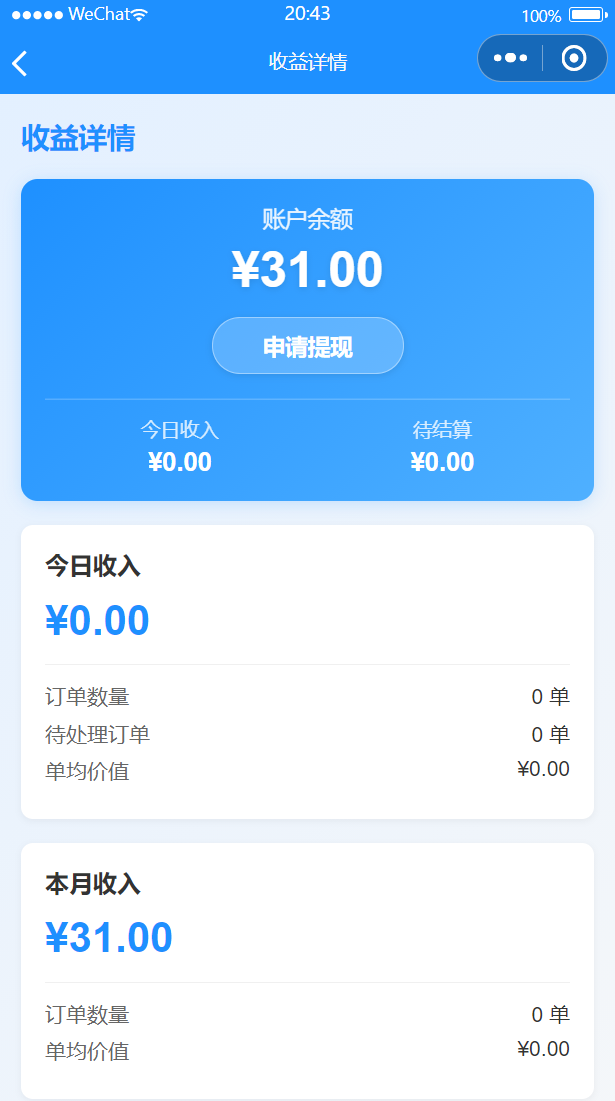Go back using the header arrow

click(20, 63)
